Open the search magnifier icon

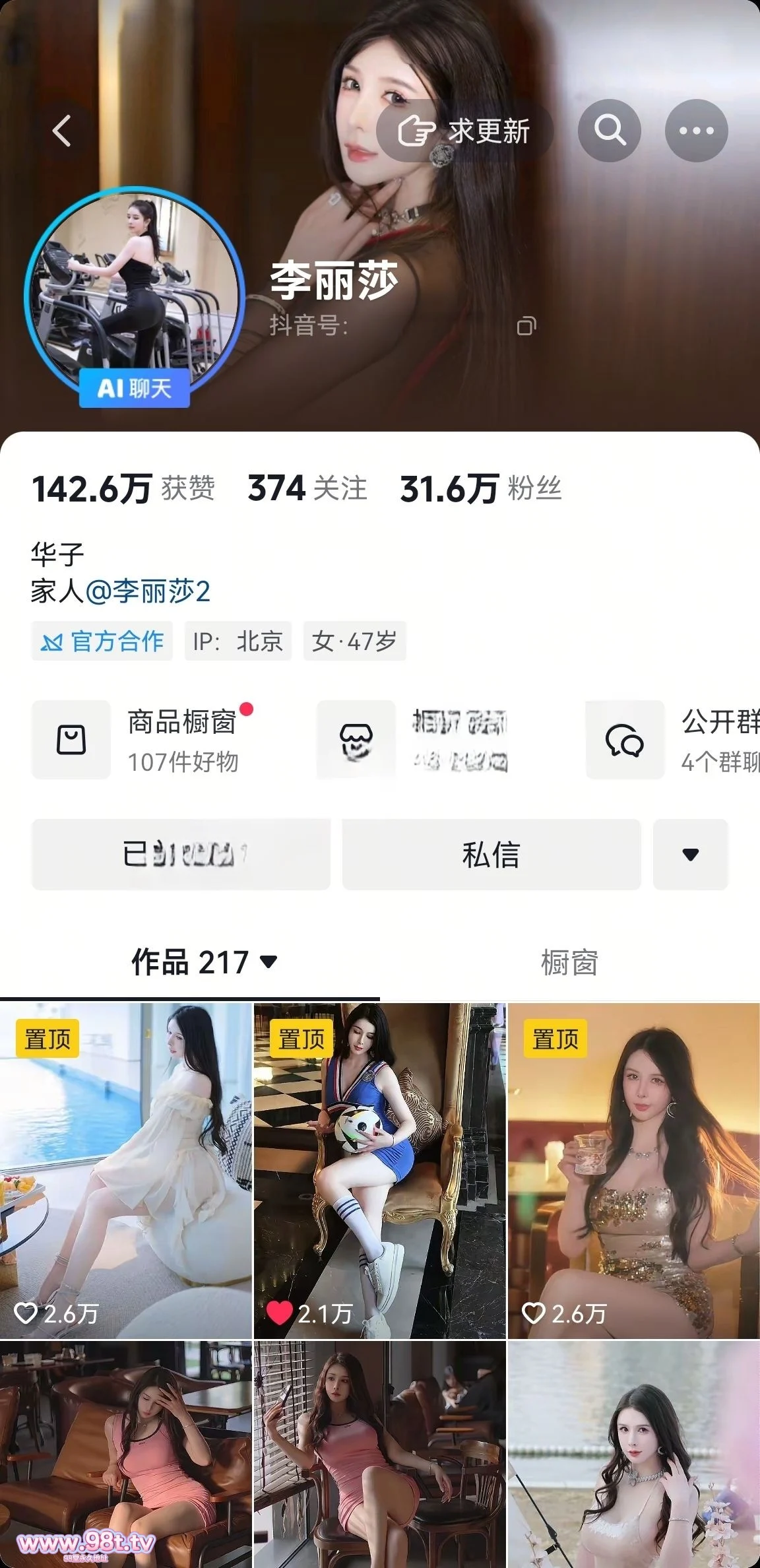click(x=610, y=131)
